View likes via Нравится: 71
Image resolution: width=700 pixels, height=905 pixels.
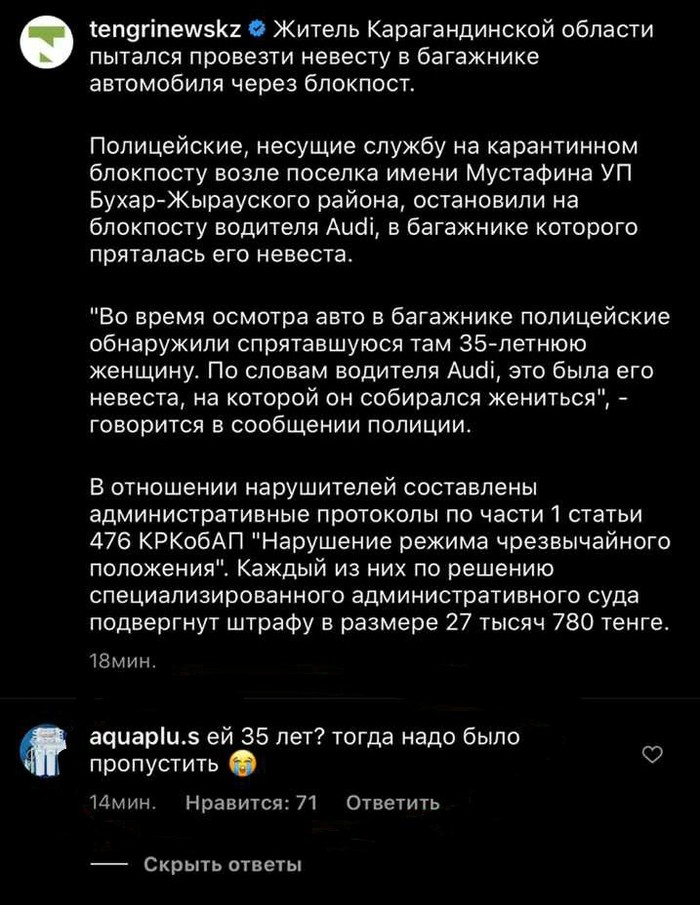tap(251, 803)
